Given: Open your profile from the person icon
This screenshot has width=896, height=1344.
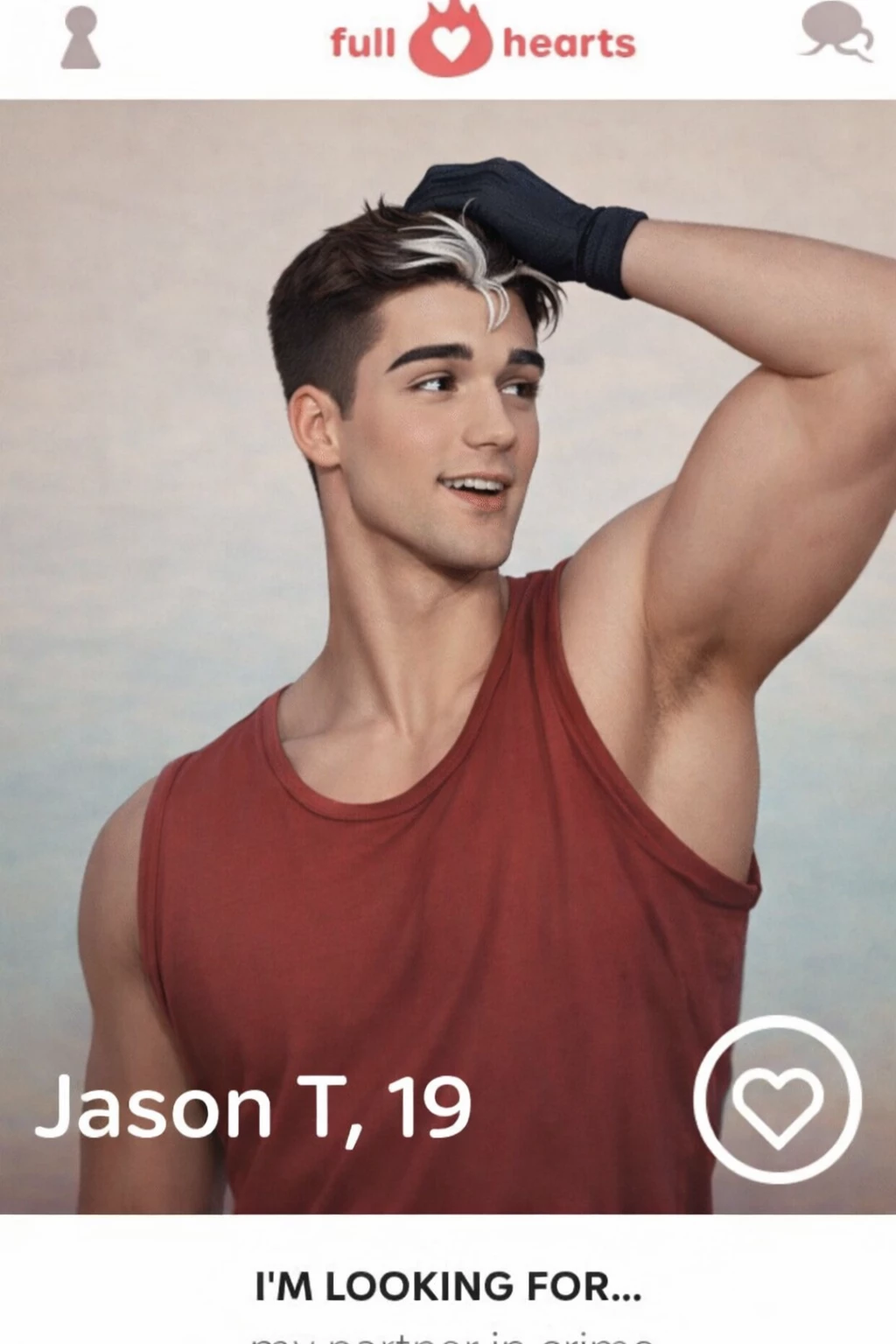Looking at the screenshot, I should pos(80,38).
